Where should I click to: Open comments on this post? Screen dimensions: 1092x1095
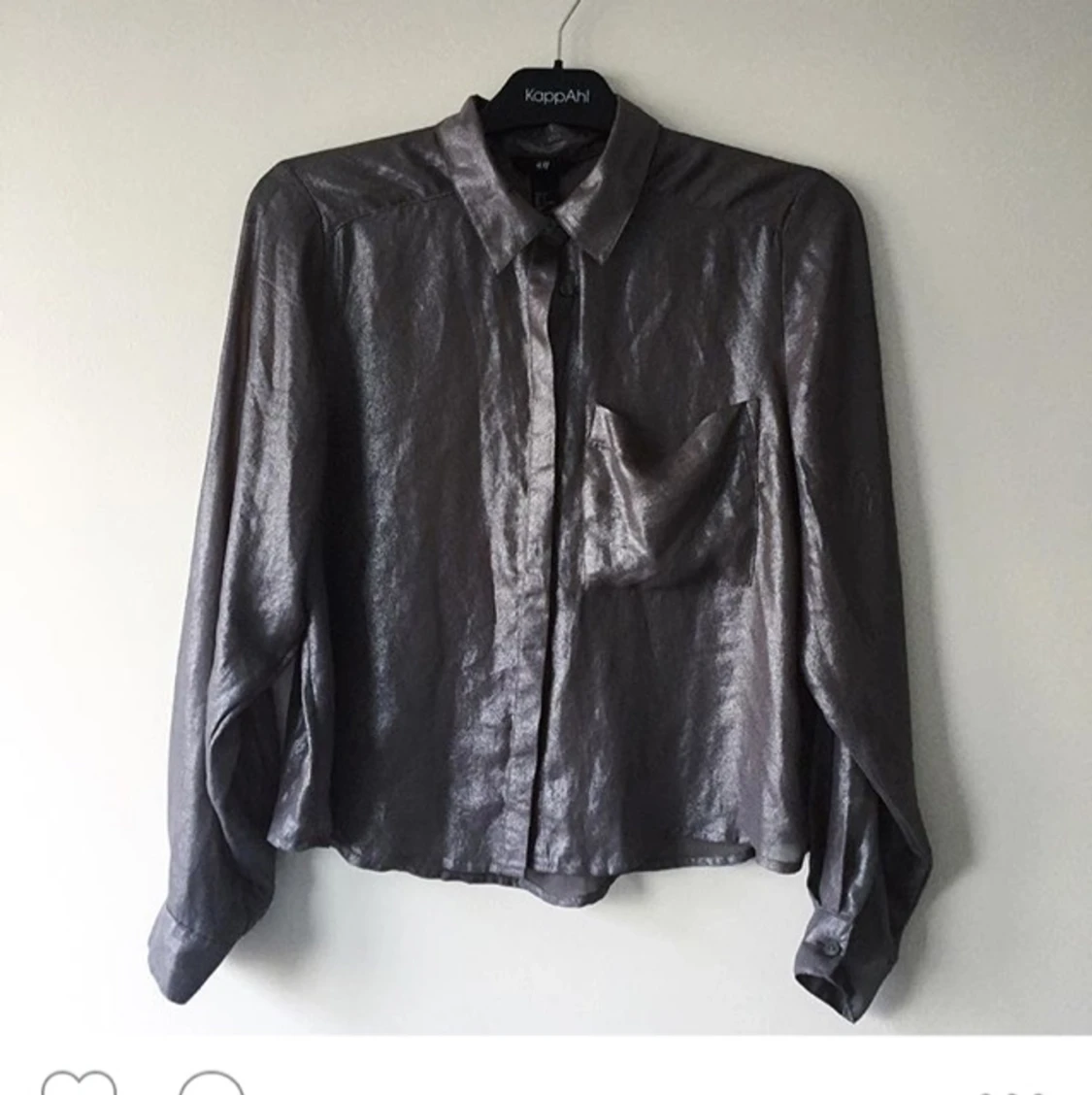(213, 1084)
